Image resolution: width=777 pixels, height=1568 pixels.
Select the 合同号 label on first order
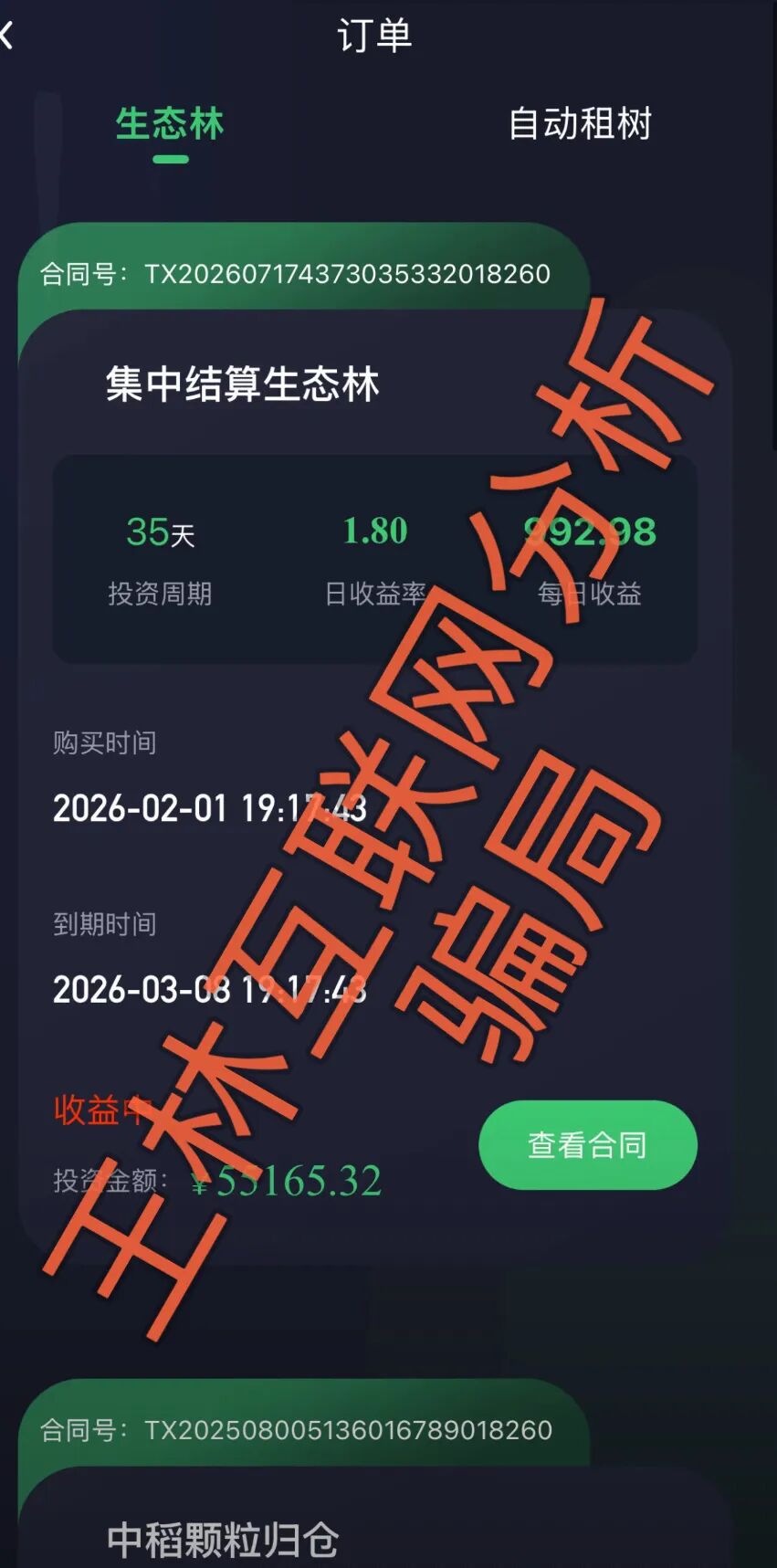click(x=83, y=273)
